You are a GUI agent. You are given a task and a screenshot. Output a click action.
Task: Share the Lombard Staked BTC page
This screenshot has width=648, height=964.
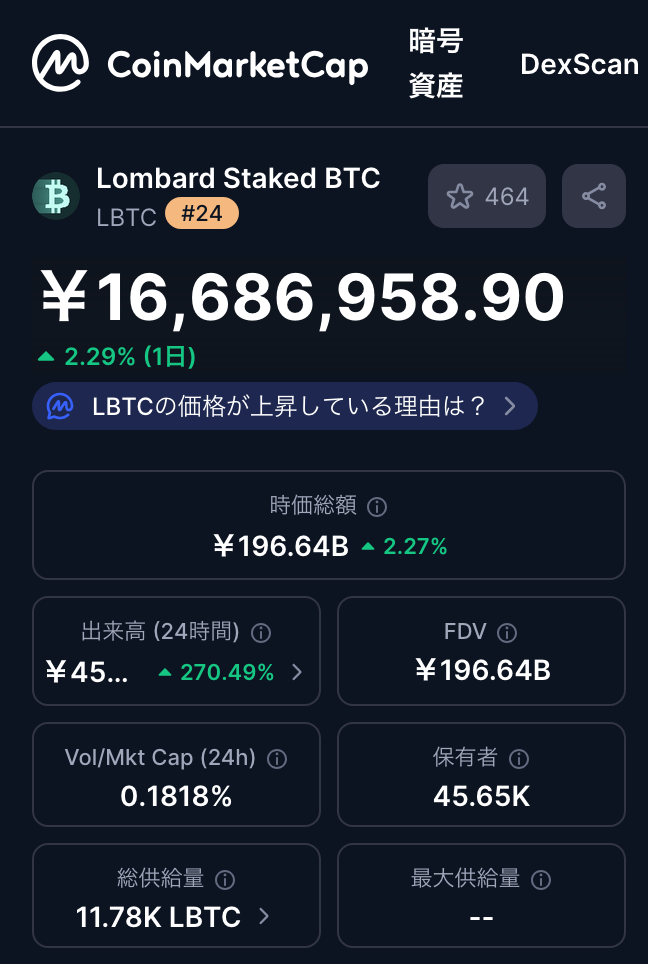[x=594, y=196]
